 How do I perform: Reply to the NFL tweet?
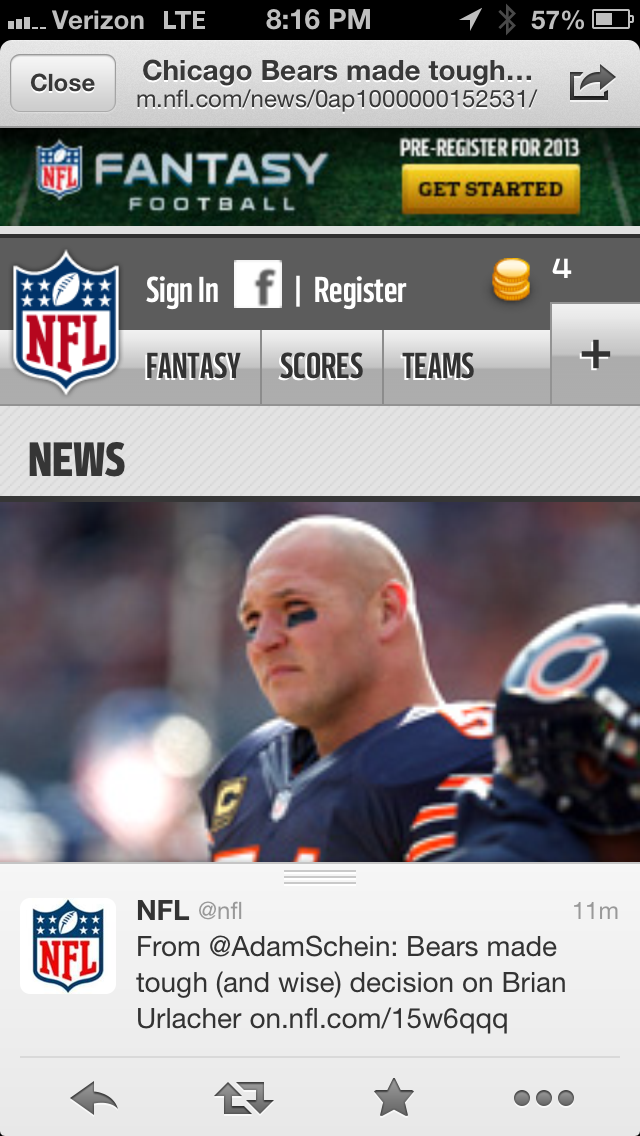click(94, 1098)
